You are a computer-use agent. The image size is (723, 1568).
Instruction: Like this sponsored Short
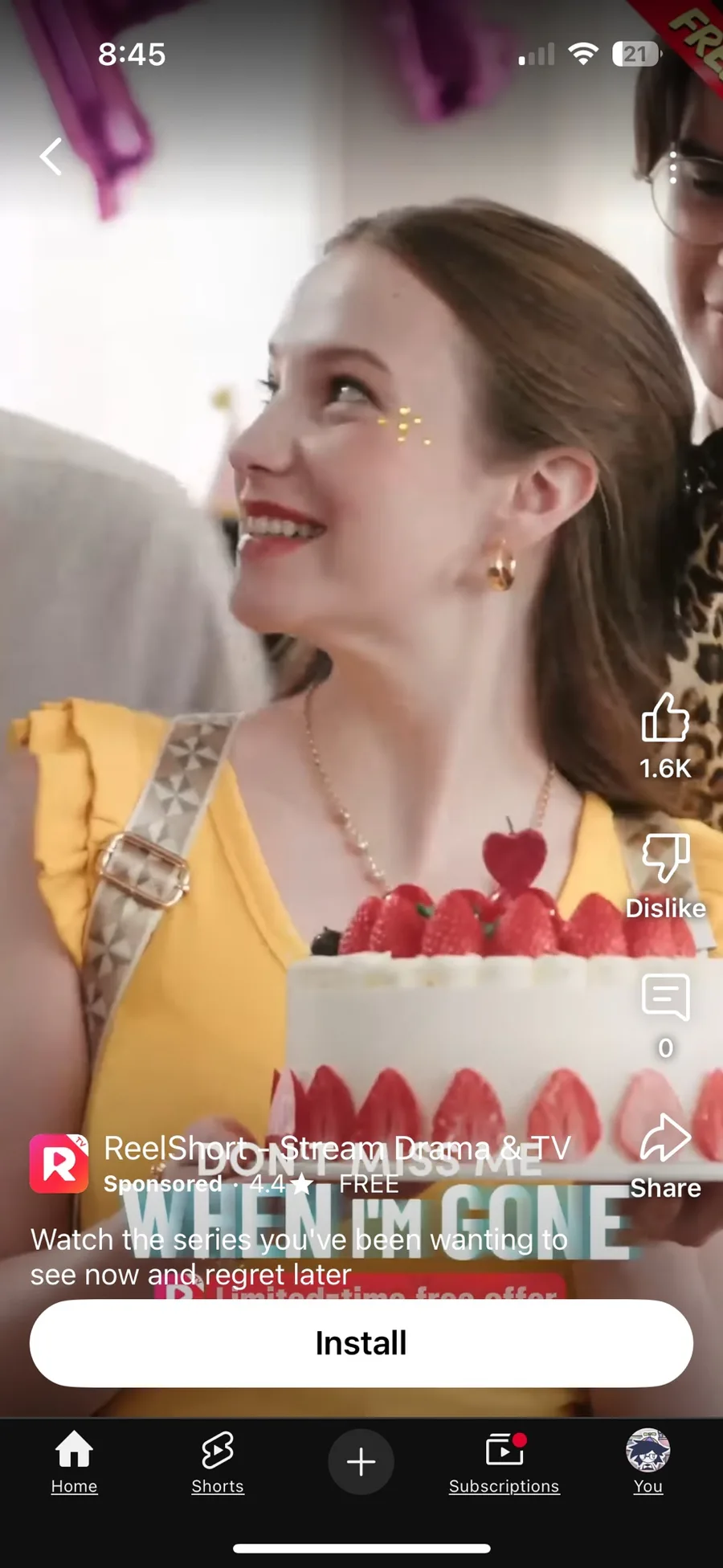(x=665, y=717)
